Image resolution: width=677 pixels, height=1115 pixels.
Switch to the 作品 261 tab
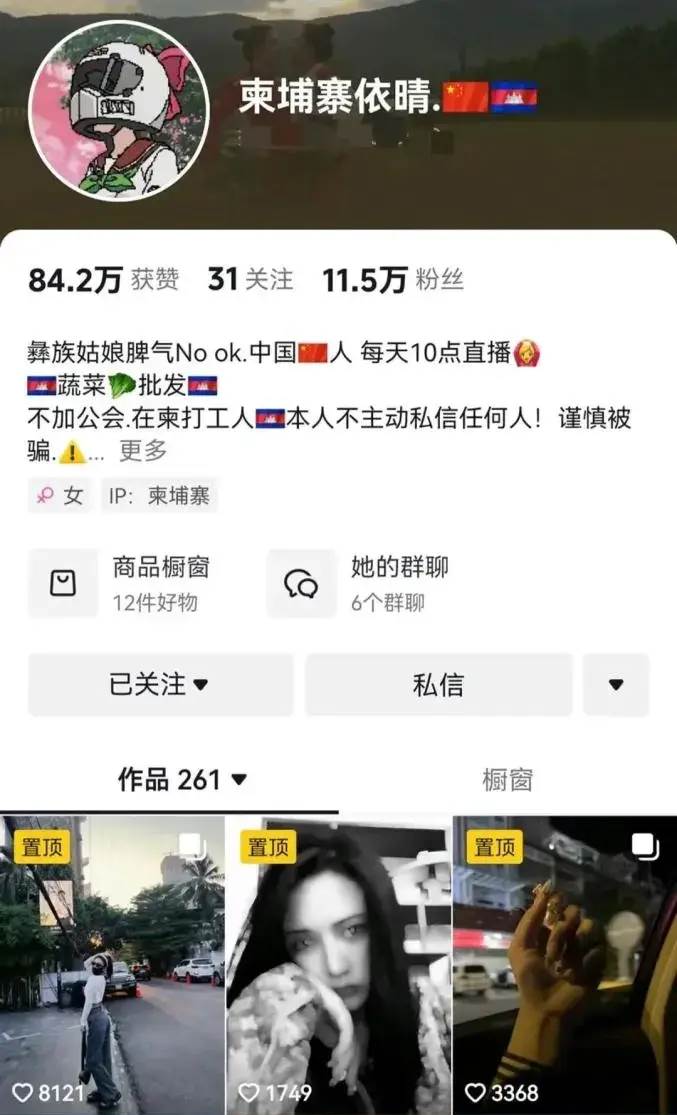[182, 780]
